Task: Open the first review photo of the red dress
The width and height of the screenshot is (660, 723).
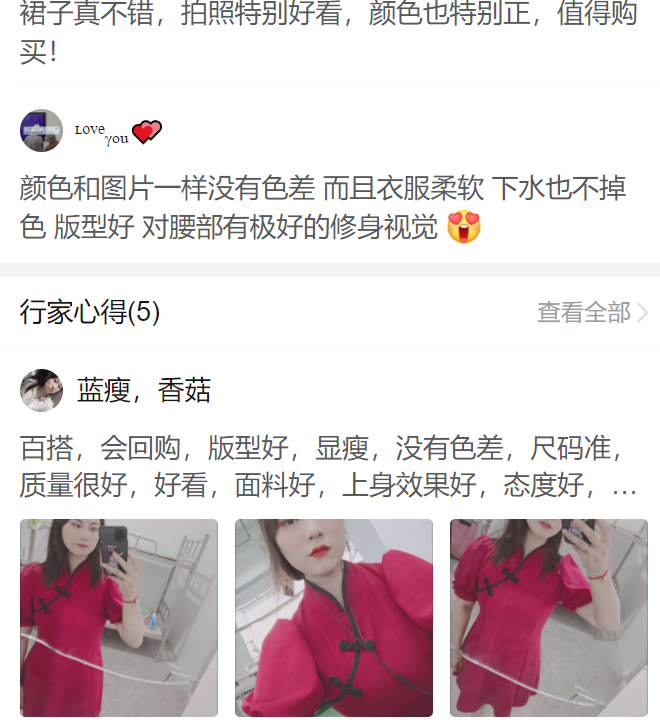Action: [119, 617]
